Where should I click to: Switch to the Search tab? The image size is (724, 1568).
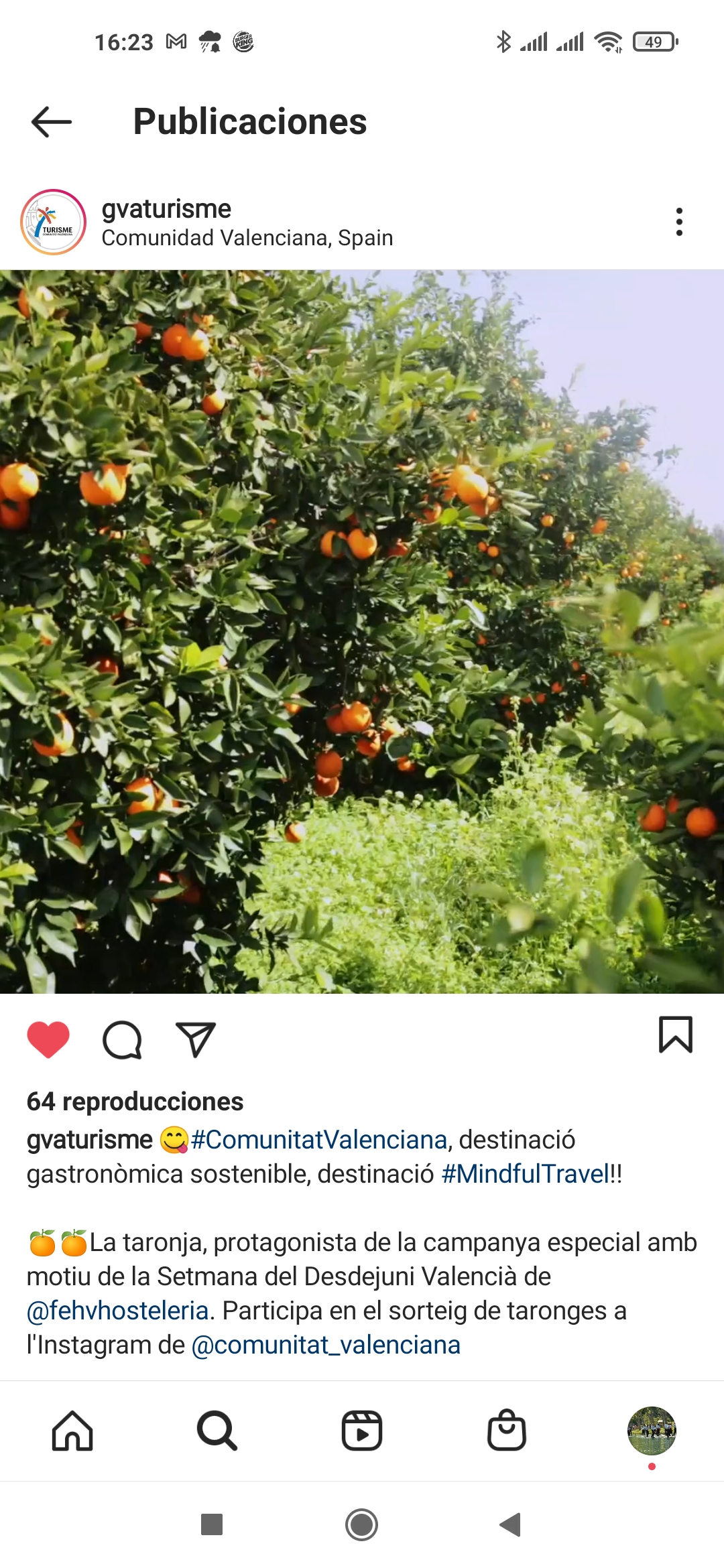pos(217,1431)
